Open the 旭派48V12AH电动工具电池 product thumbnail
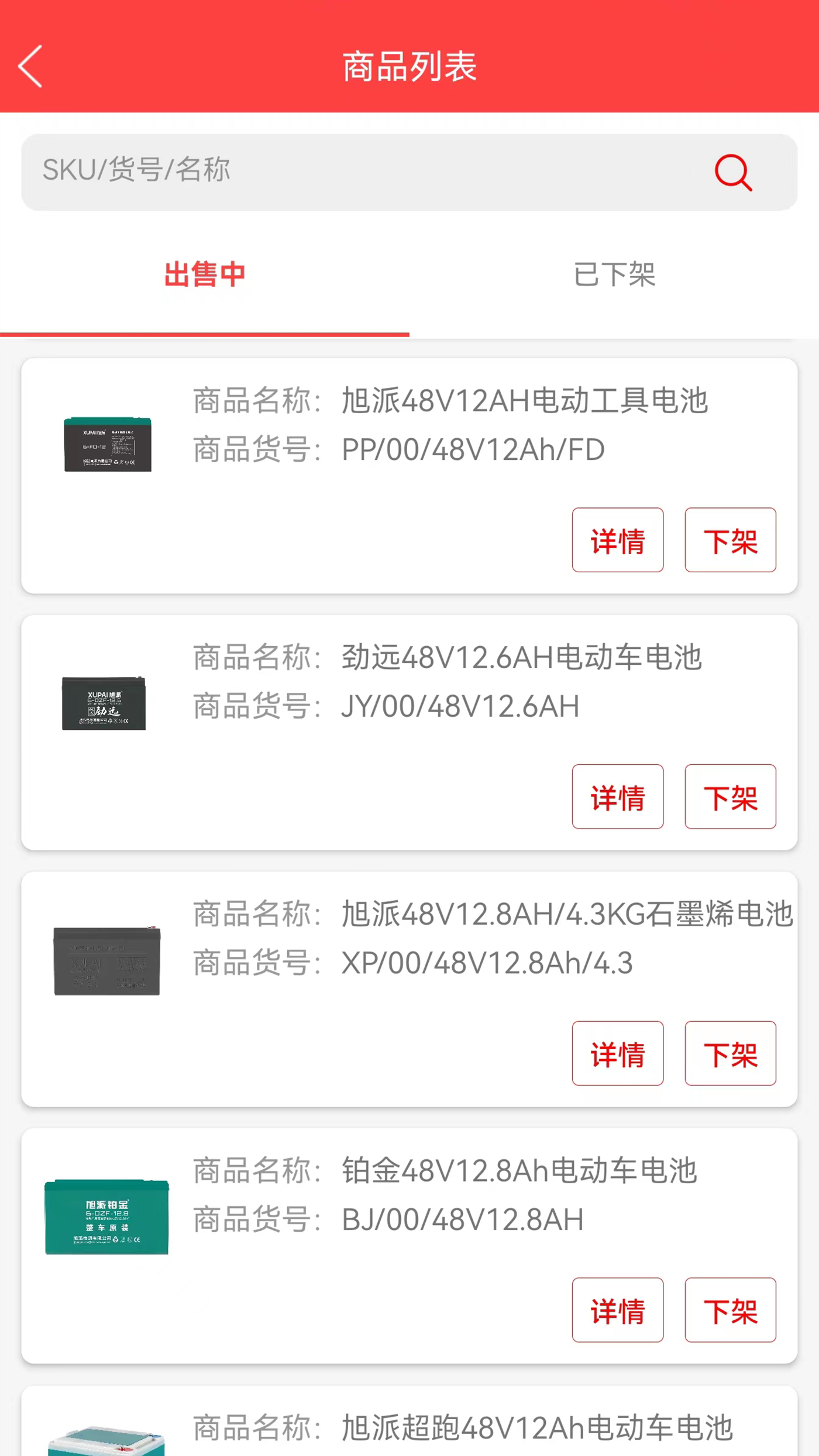The width and height of the screenshot is (819, 1456). click(106, 446)
